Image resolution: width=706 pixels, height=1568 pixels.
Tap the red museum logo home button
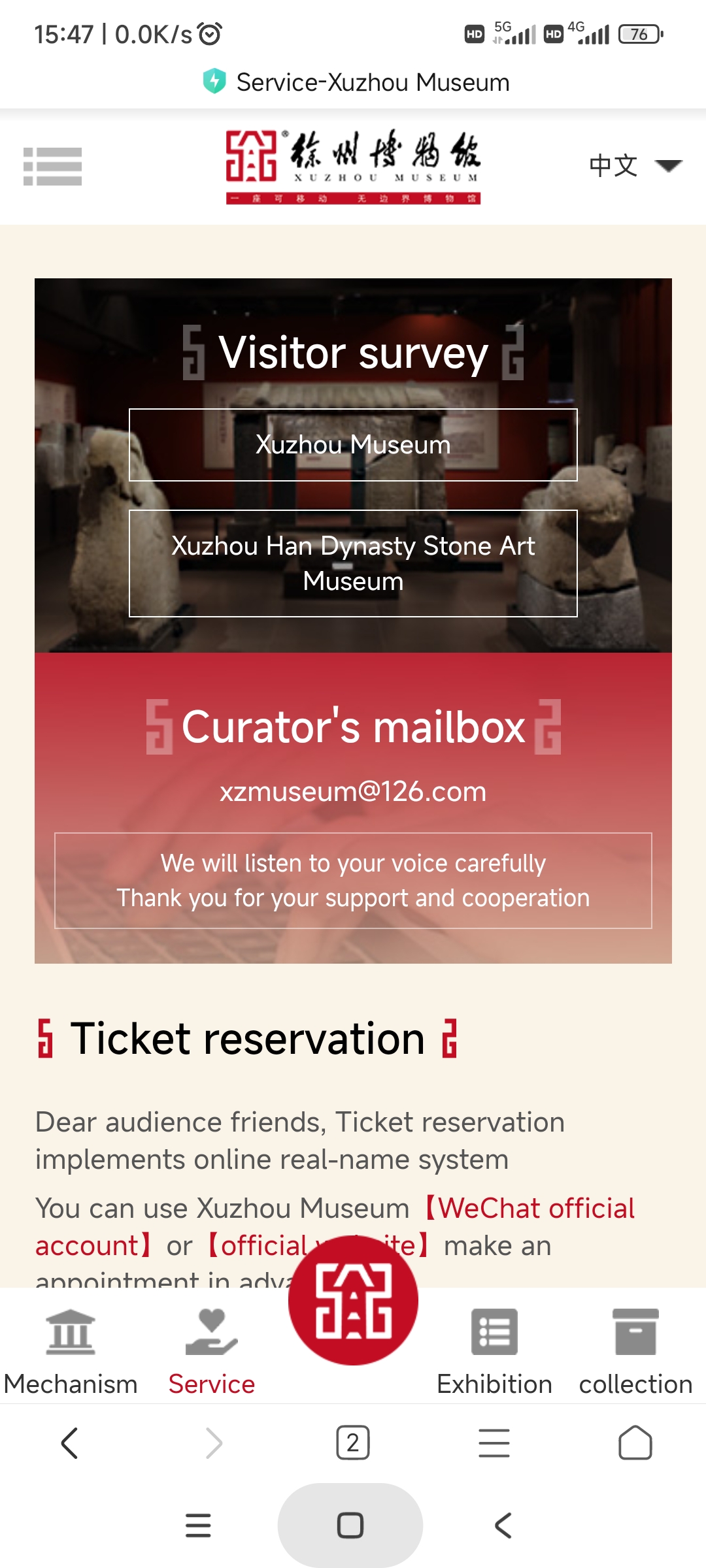[353, 1300]
